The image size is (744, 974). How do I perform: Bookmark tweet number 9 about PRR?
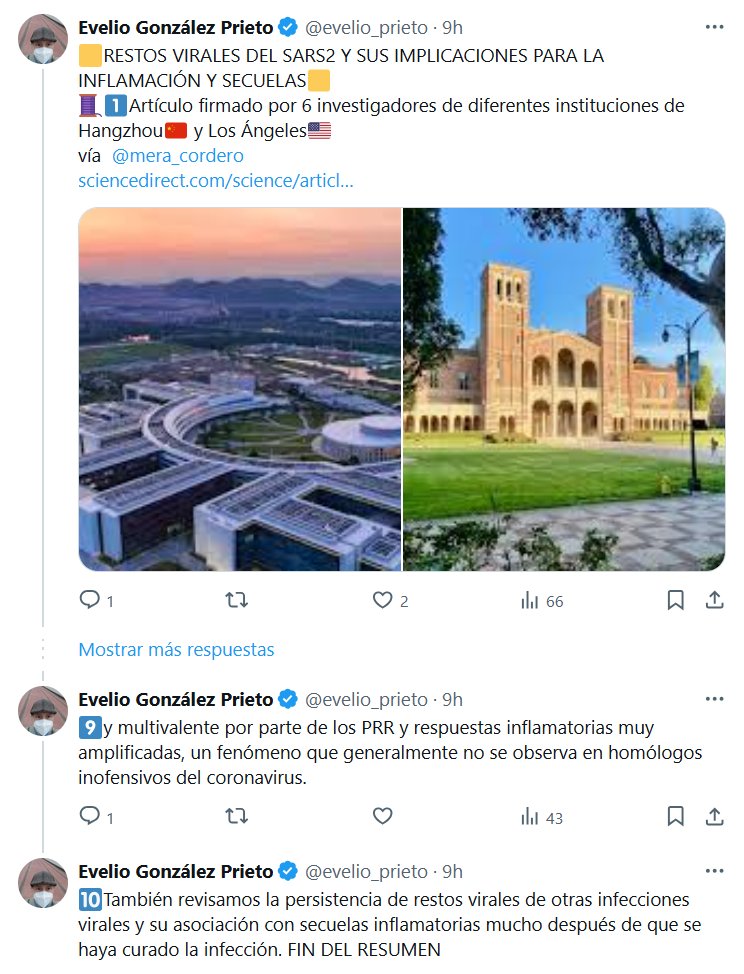[x=675, y=817]
